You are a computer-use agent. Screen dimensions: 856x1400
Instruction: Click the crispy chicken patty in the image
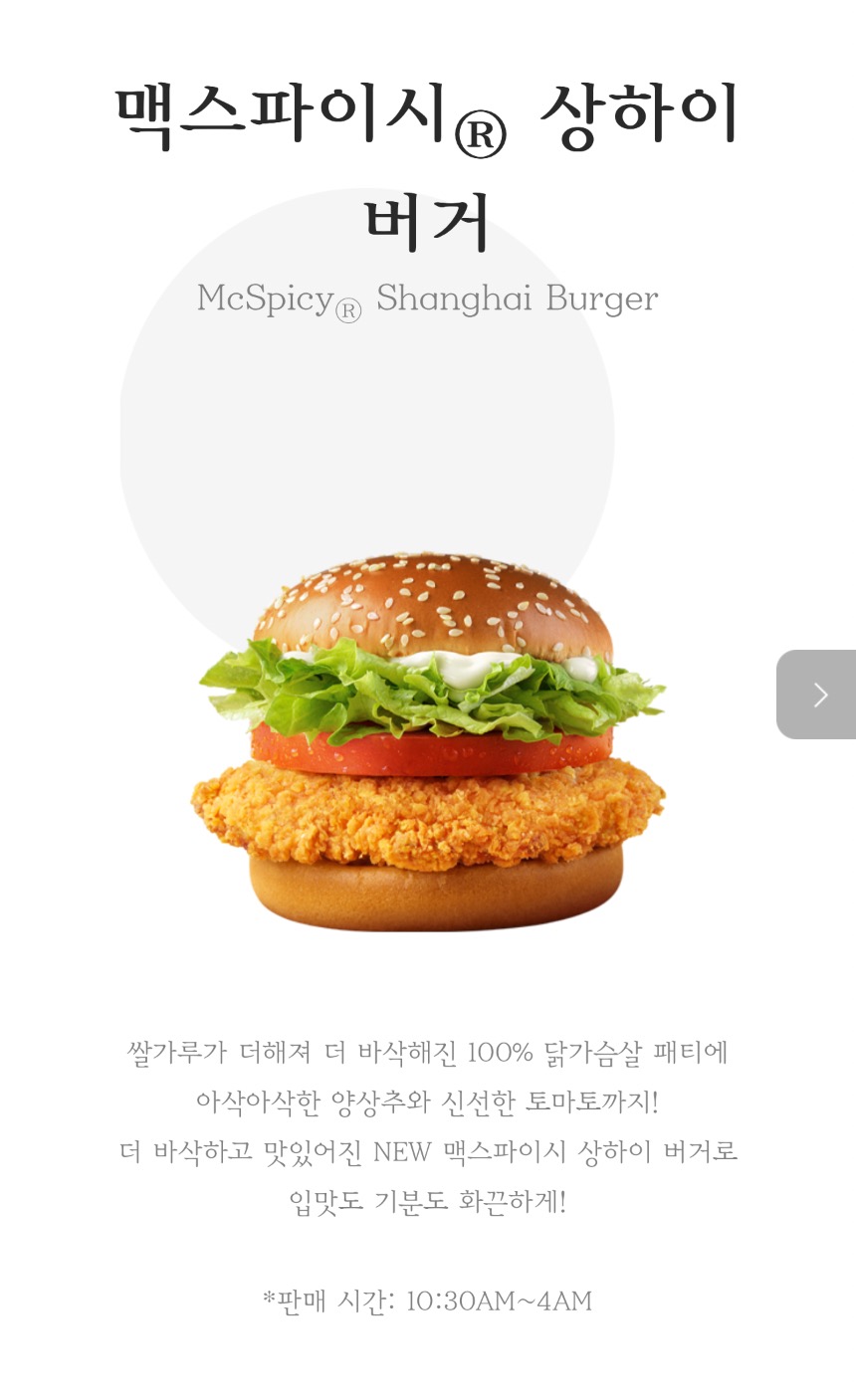(x=428, y=816)
